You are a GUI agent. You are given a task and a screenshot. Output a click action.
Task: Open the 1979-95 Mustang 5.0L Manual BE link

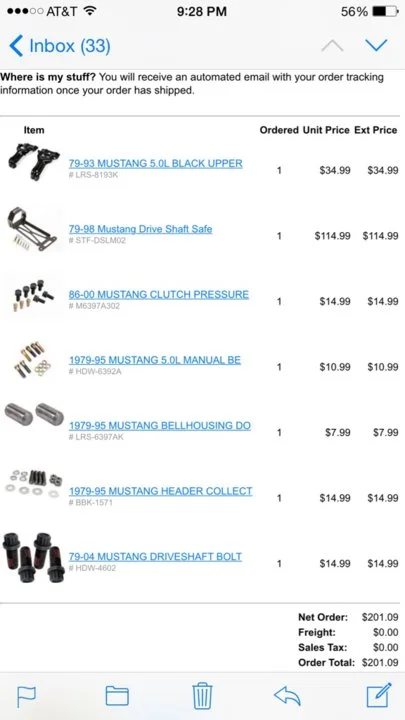point(155,360)
